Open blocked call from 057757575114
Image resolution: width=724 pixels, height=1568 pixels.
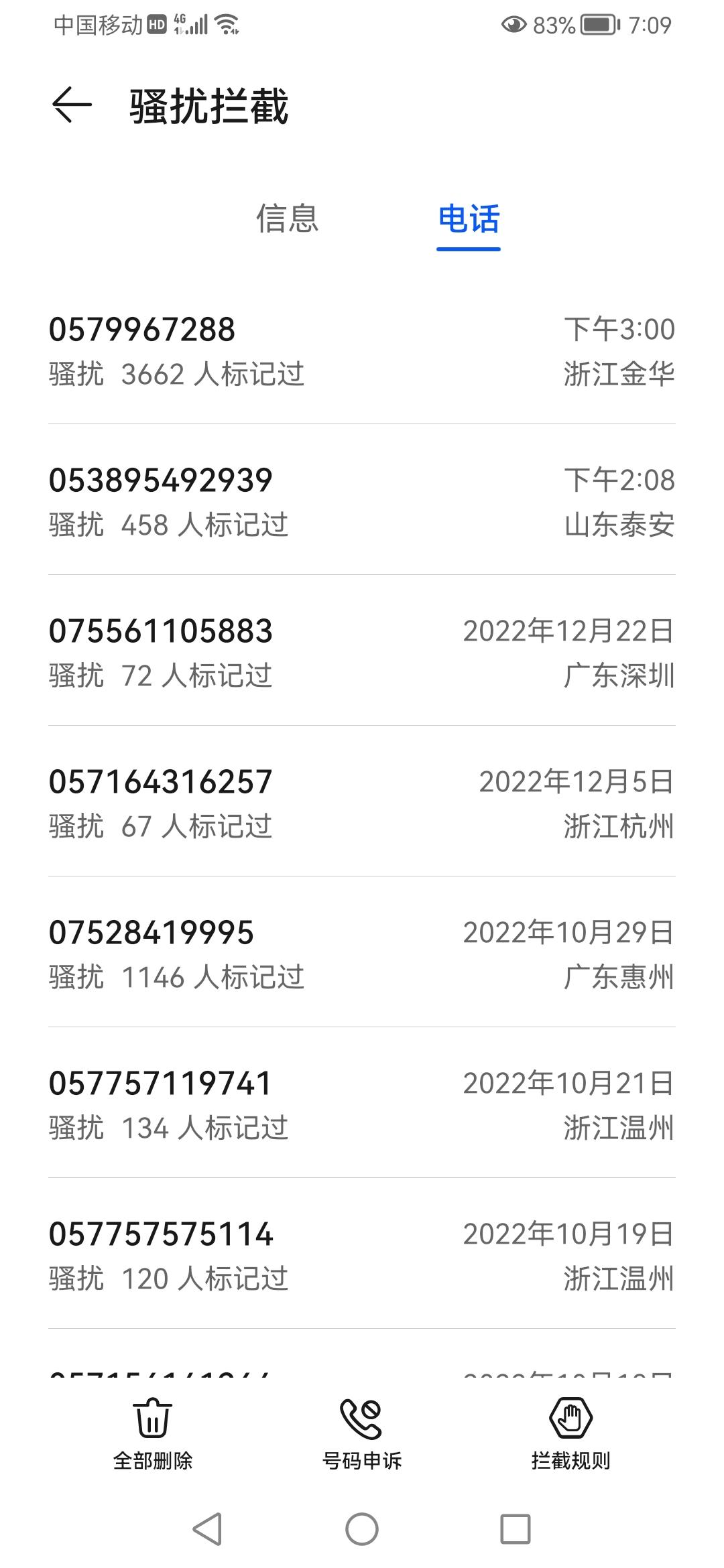pyautogui.click(x=361, y=1255)
